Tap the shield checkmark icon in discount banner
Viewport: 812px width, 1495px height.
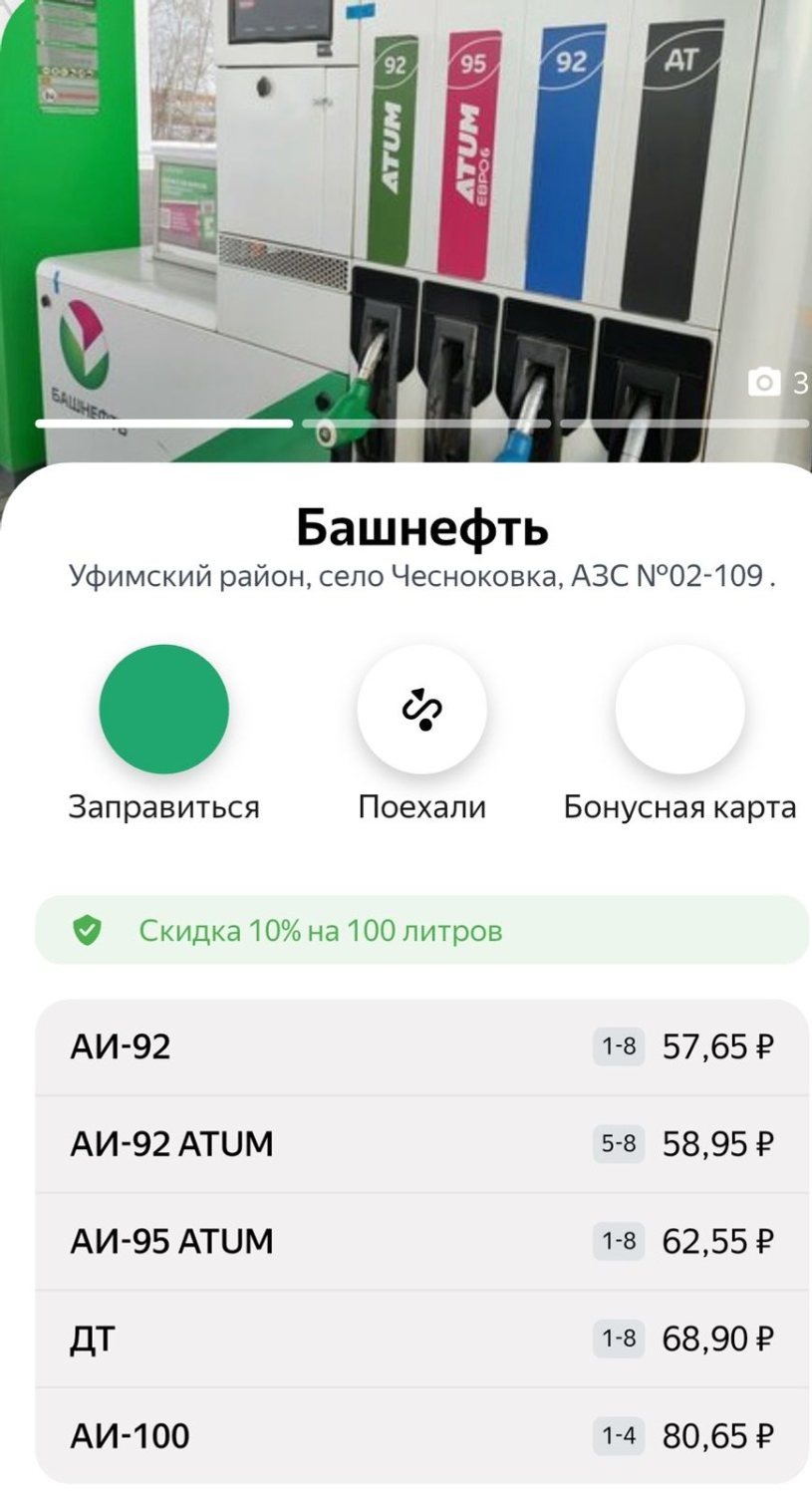click(x=89, y=930)
